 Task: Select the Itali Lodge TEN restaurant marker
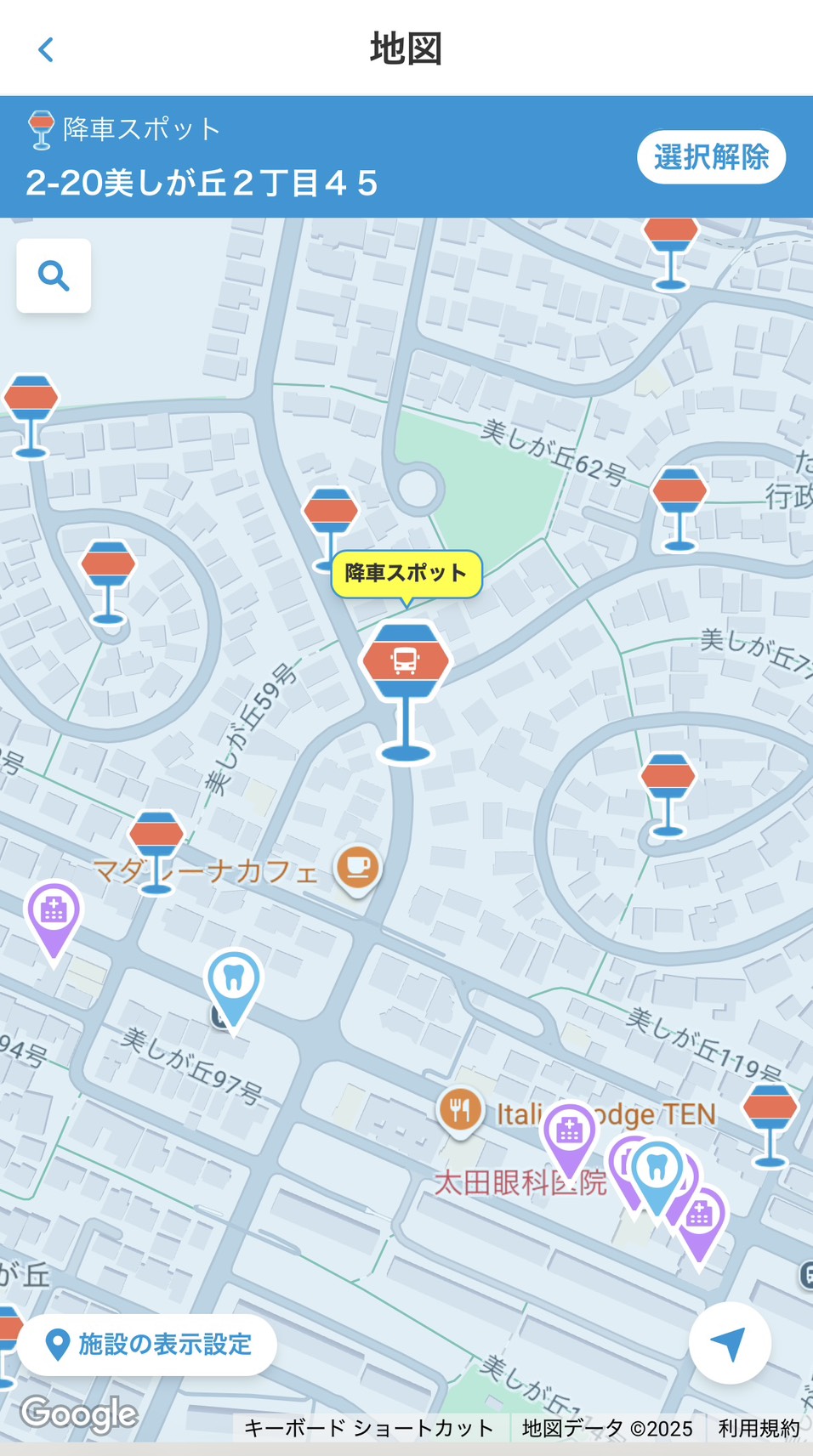(460, 1109)
